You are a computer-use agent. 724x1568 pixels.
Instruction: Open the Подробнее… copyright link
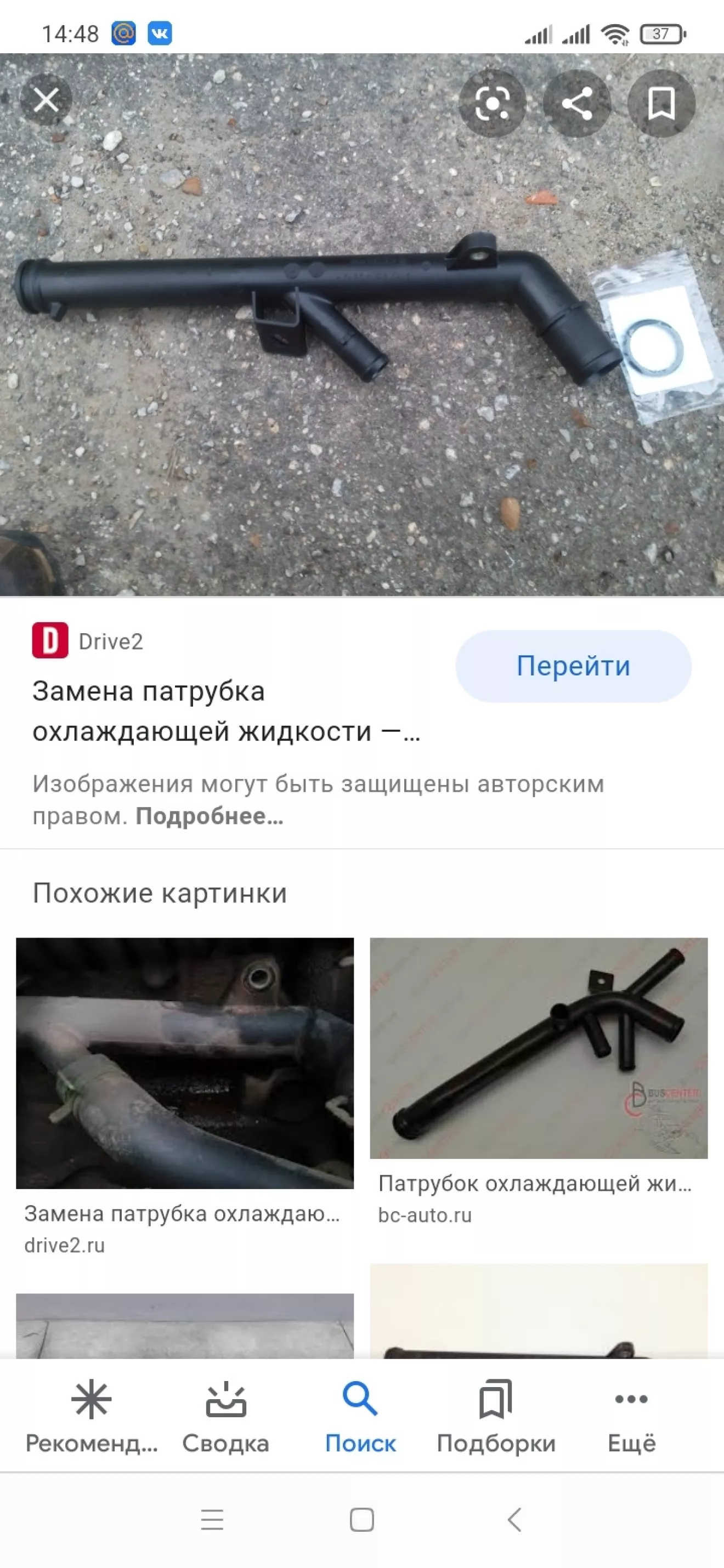(x=210, y=816)
